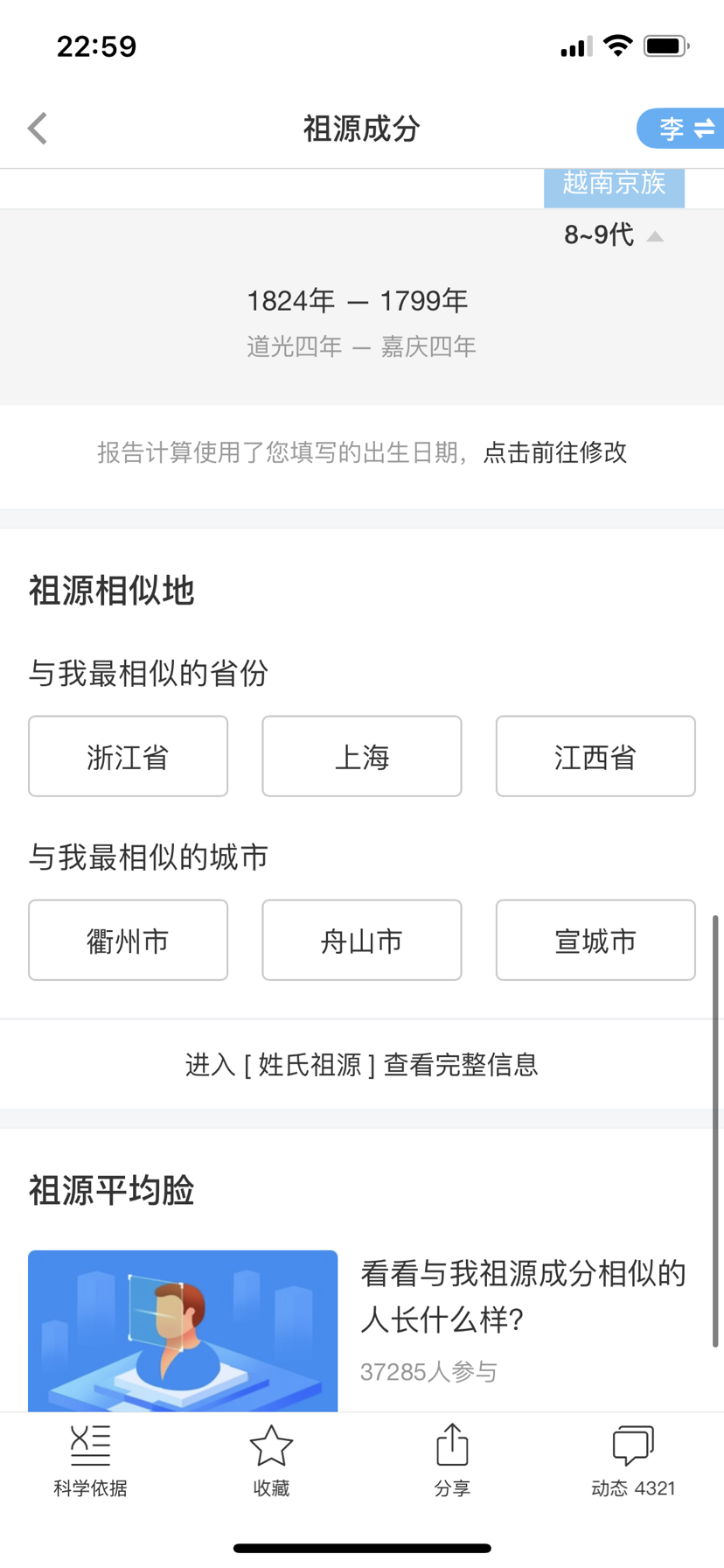
Task: Select the 江西省 province chip
Action: [x=595, y=756]
